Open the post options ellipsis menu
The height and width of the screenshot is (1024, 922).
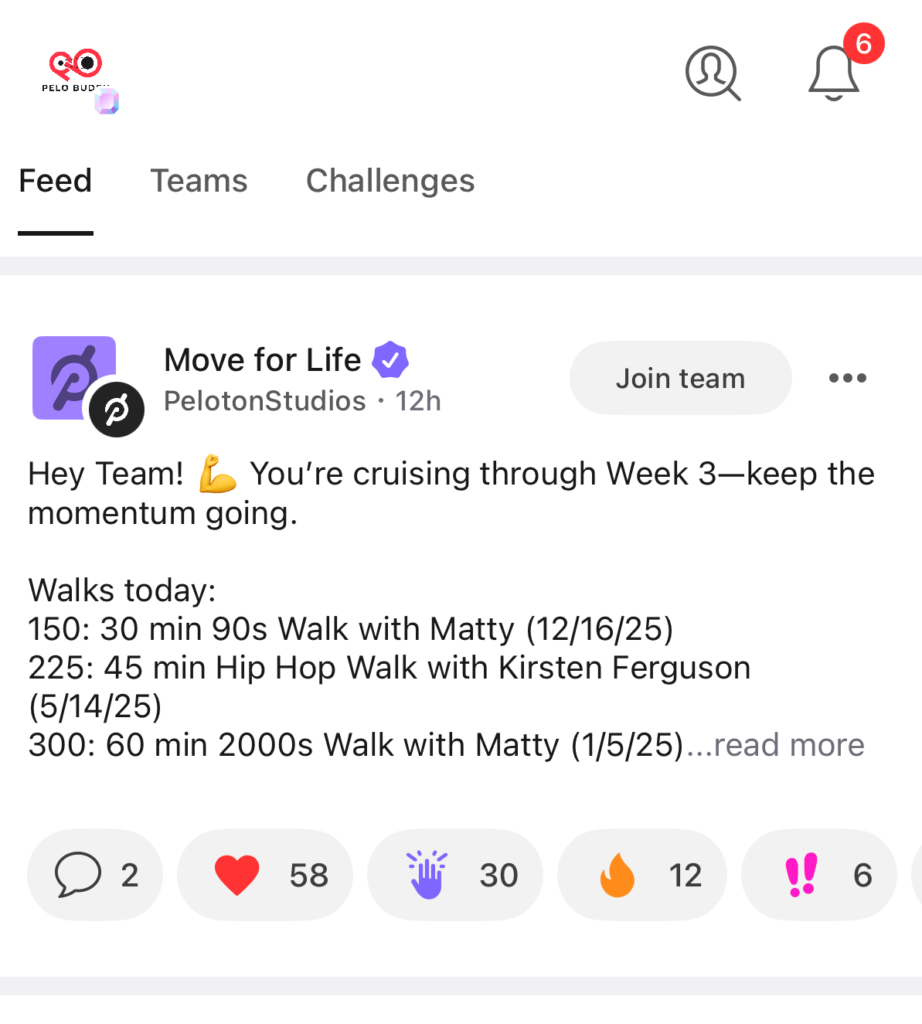(x=847, y=378)
